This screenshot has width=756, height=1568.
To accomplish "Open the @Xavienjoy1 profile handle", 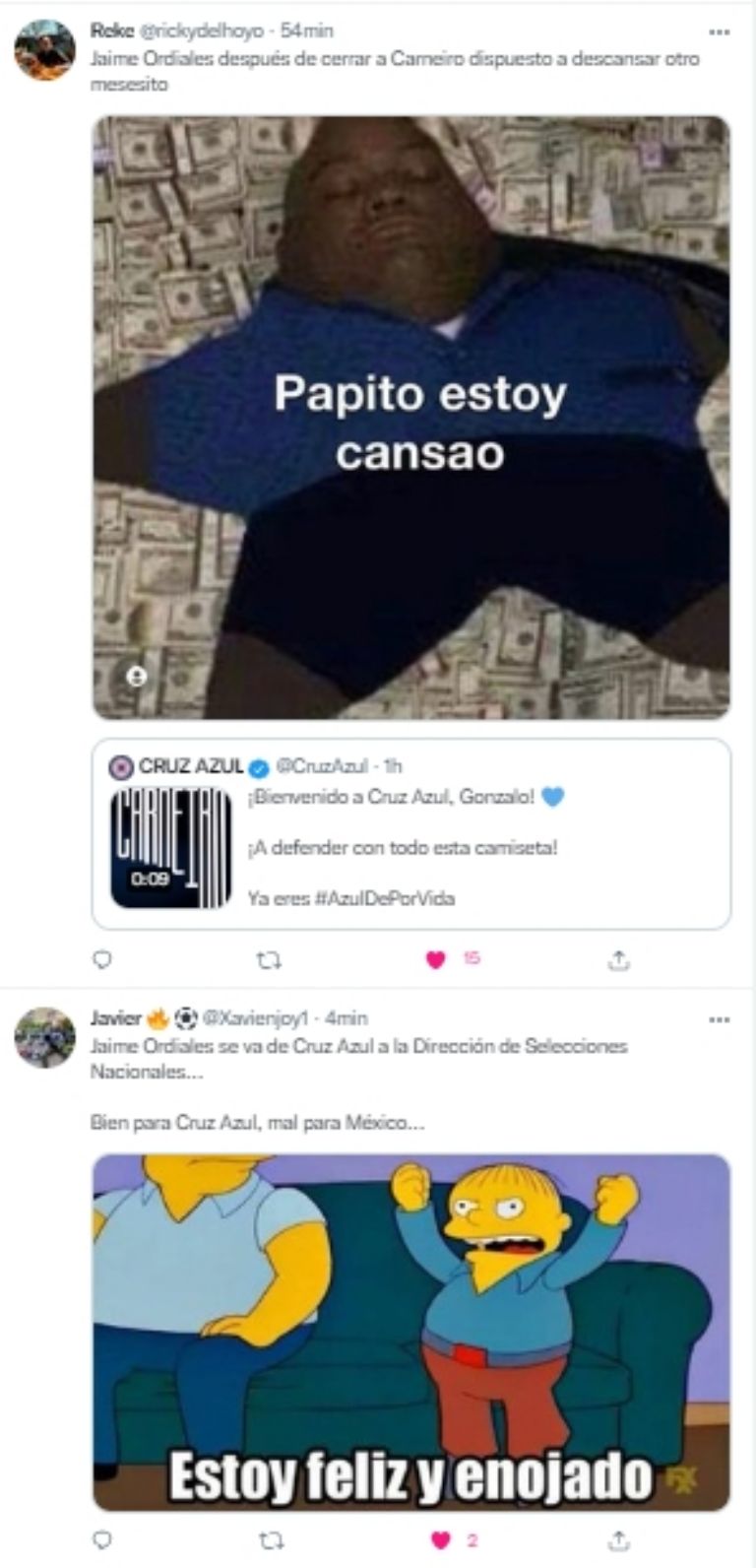I will point(260,1018).
